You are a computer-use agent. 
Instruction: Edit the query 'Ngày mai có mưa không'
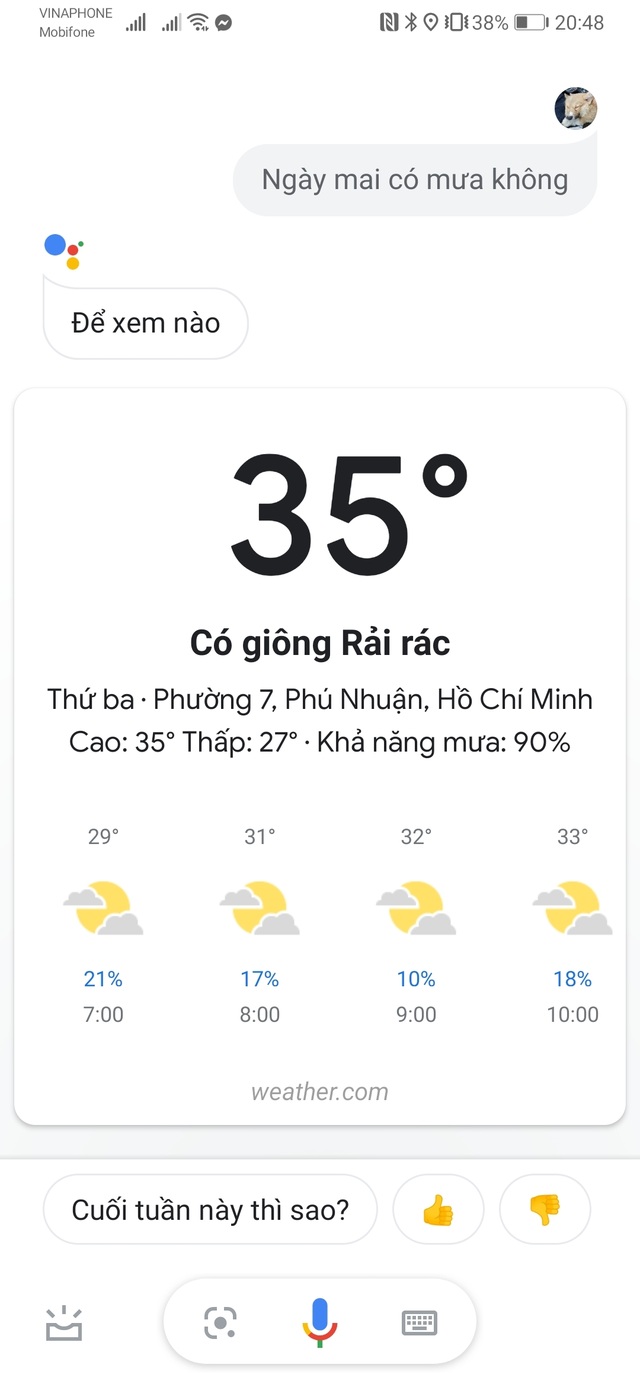point(414,180)
